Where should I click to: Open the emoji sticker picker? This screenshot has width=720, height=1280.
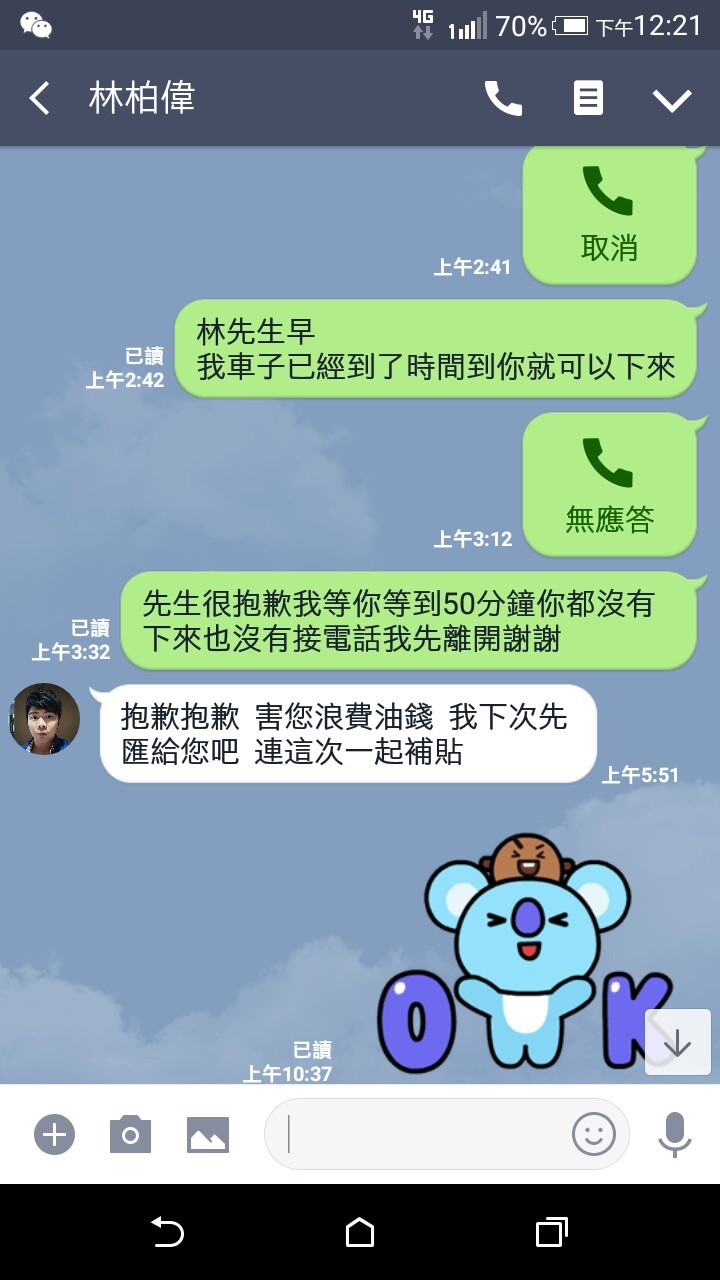pos(593,1134)
